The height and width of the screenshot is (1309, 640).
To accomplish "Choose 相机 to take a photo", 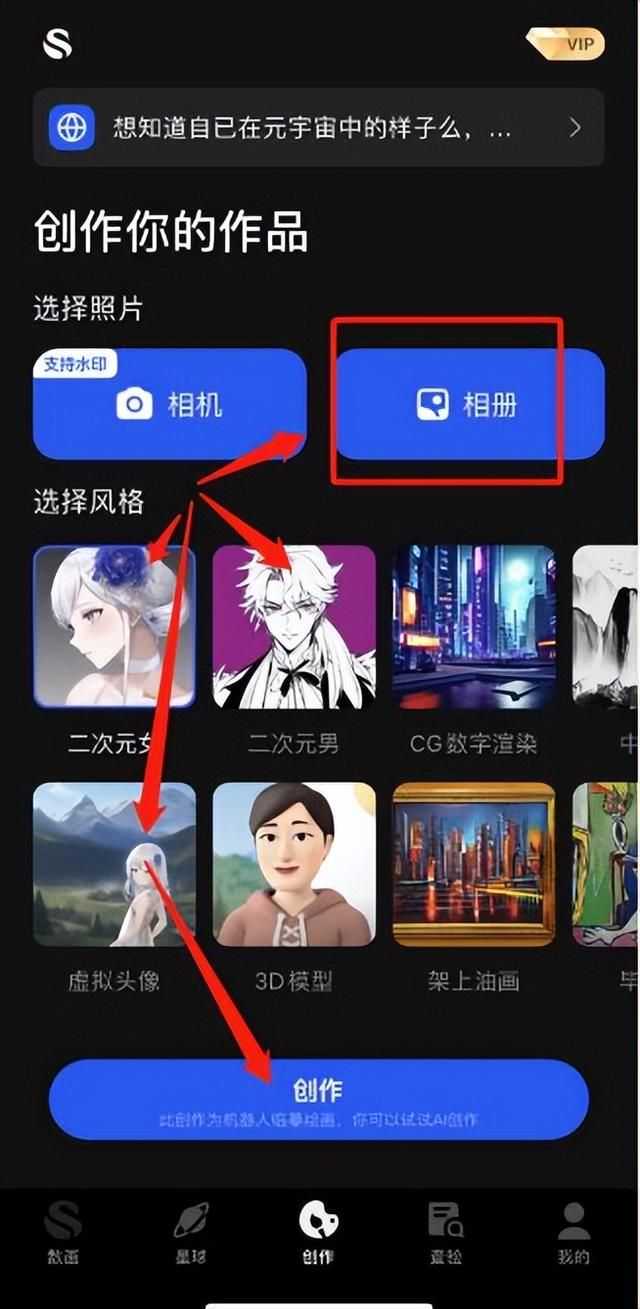I will coord(170,404).
